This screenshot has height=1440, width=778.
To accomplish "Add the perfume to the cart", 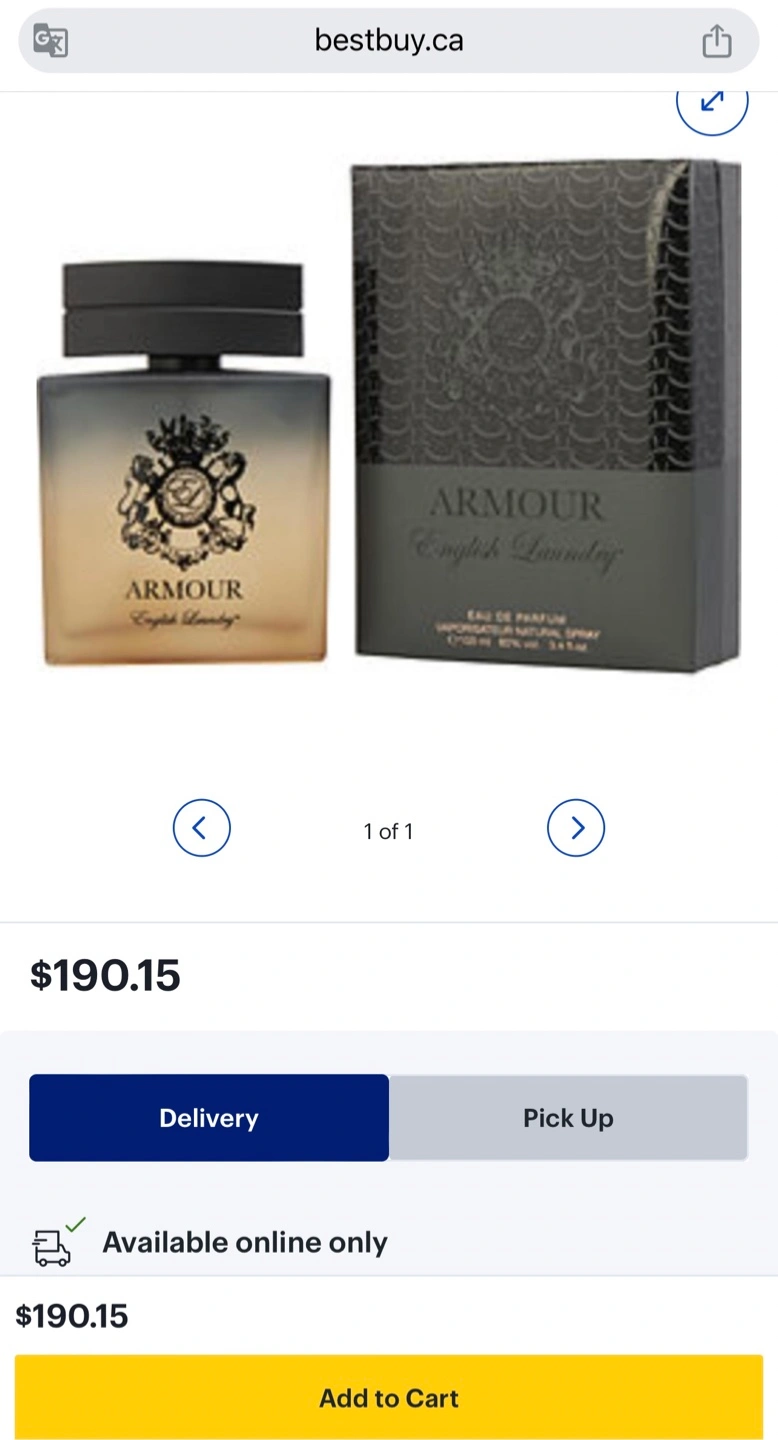I will 389,1397.
